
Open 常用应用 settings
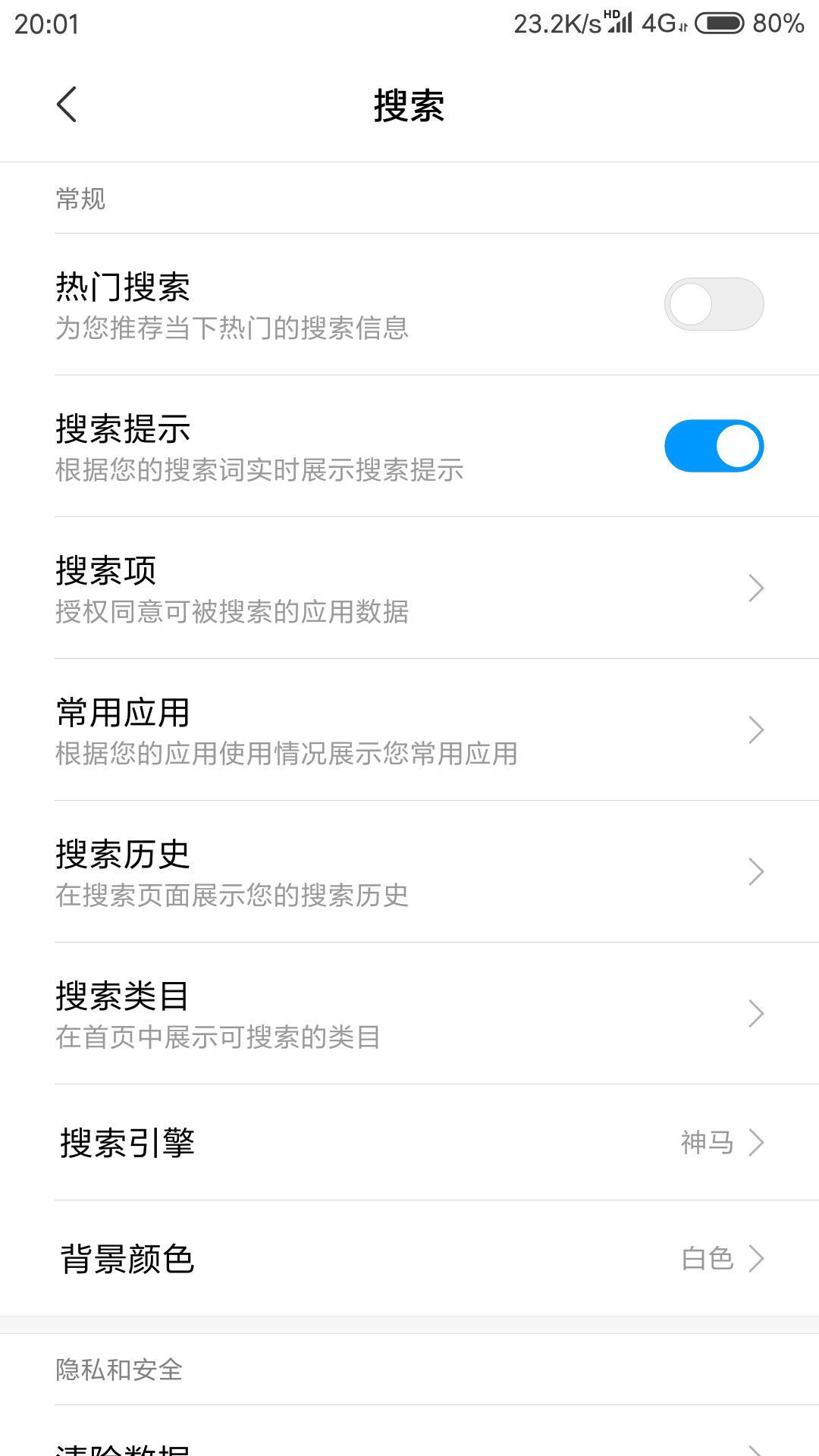[x=409, y=730]
